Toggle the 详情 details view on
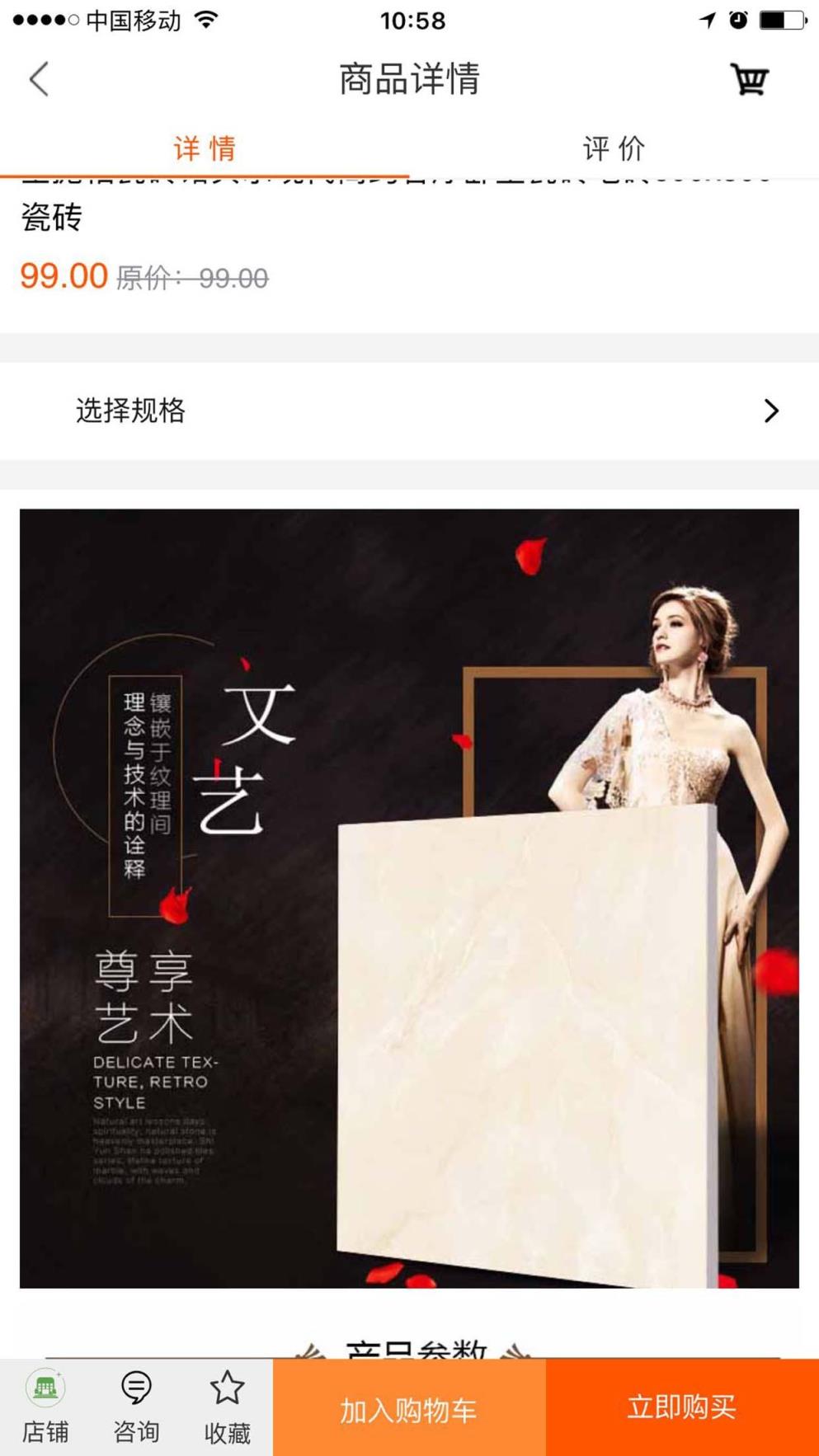Screen dimensions: 819x1456 point(203,147)
